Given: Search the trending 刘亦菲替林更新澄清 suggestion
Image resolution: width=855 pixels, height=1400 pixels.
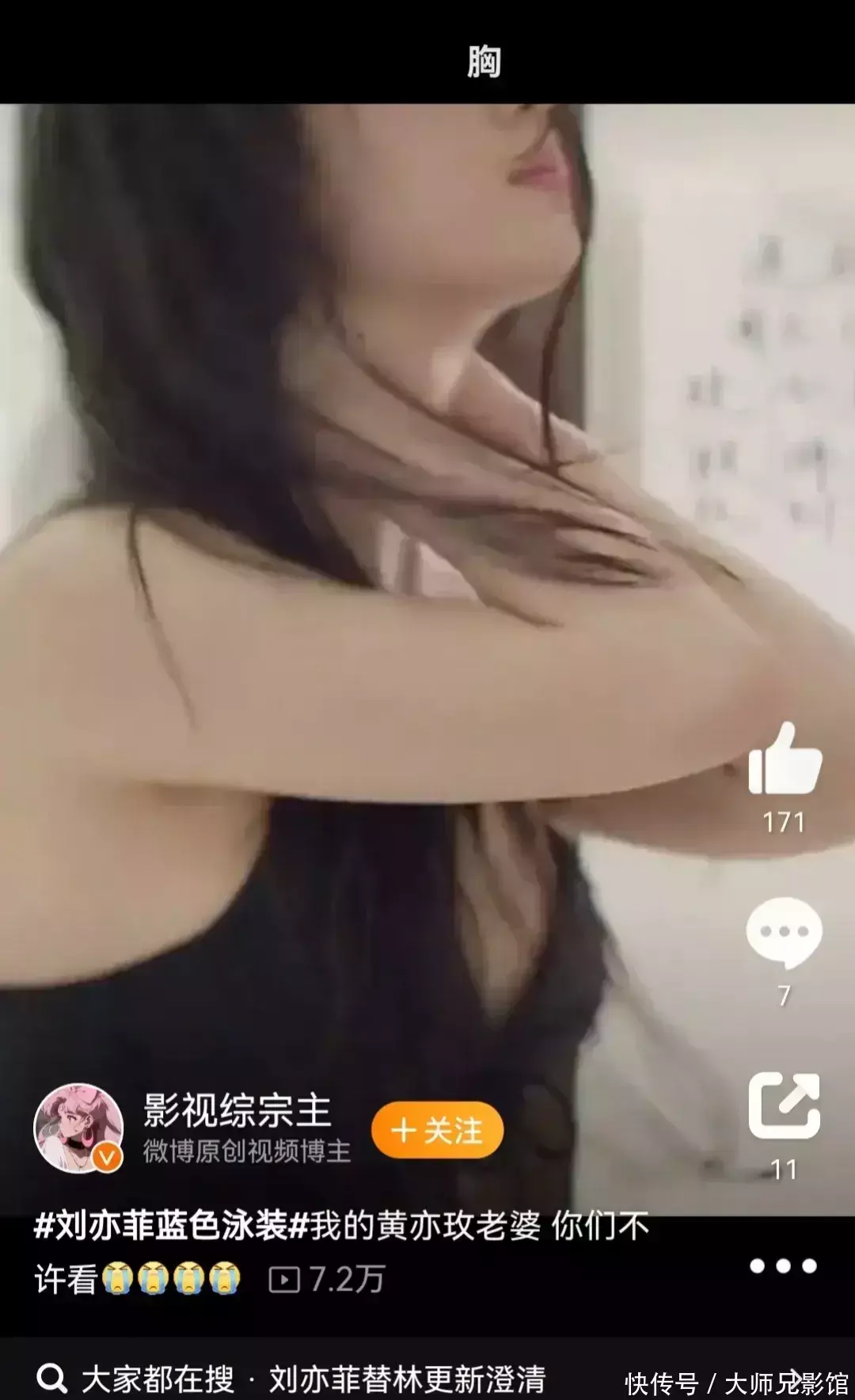Looking at the screenshot, I should coord(407,1379).
